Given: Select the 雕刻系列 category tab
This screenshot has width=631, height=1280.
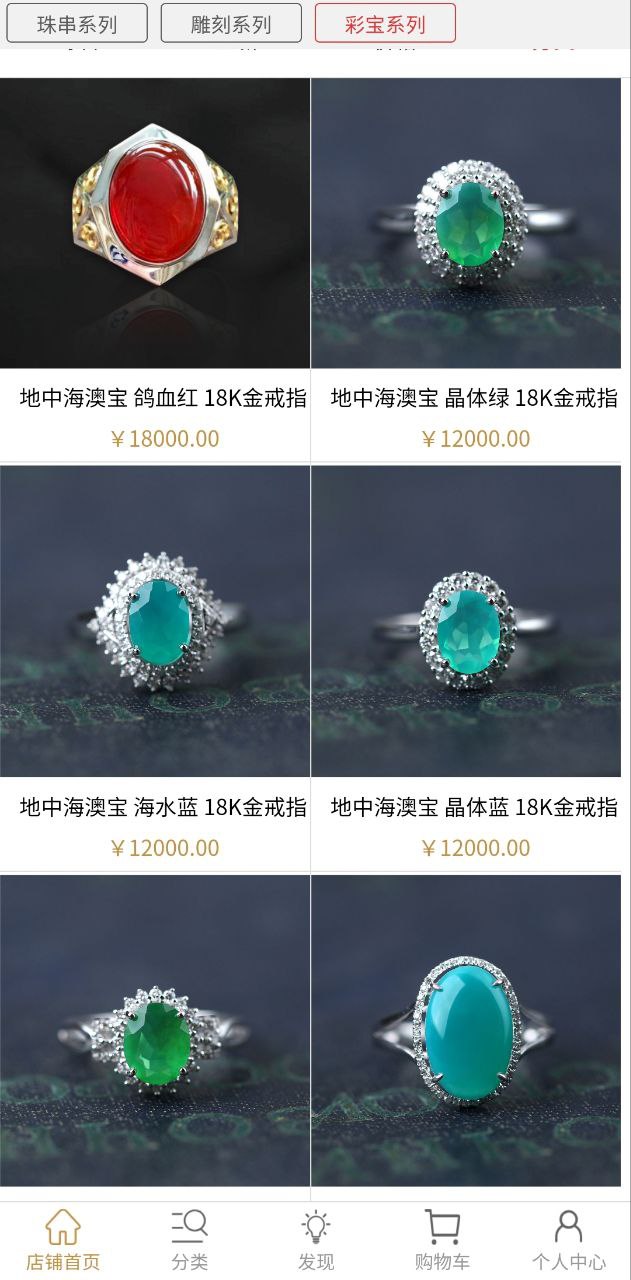Looking at the screenshot, I should 231,24.
